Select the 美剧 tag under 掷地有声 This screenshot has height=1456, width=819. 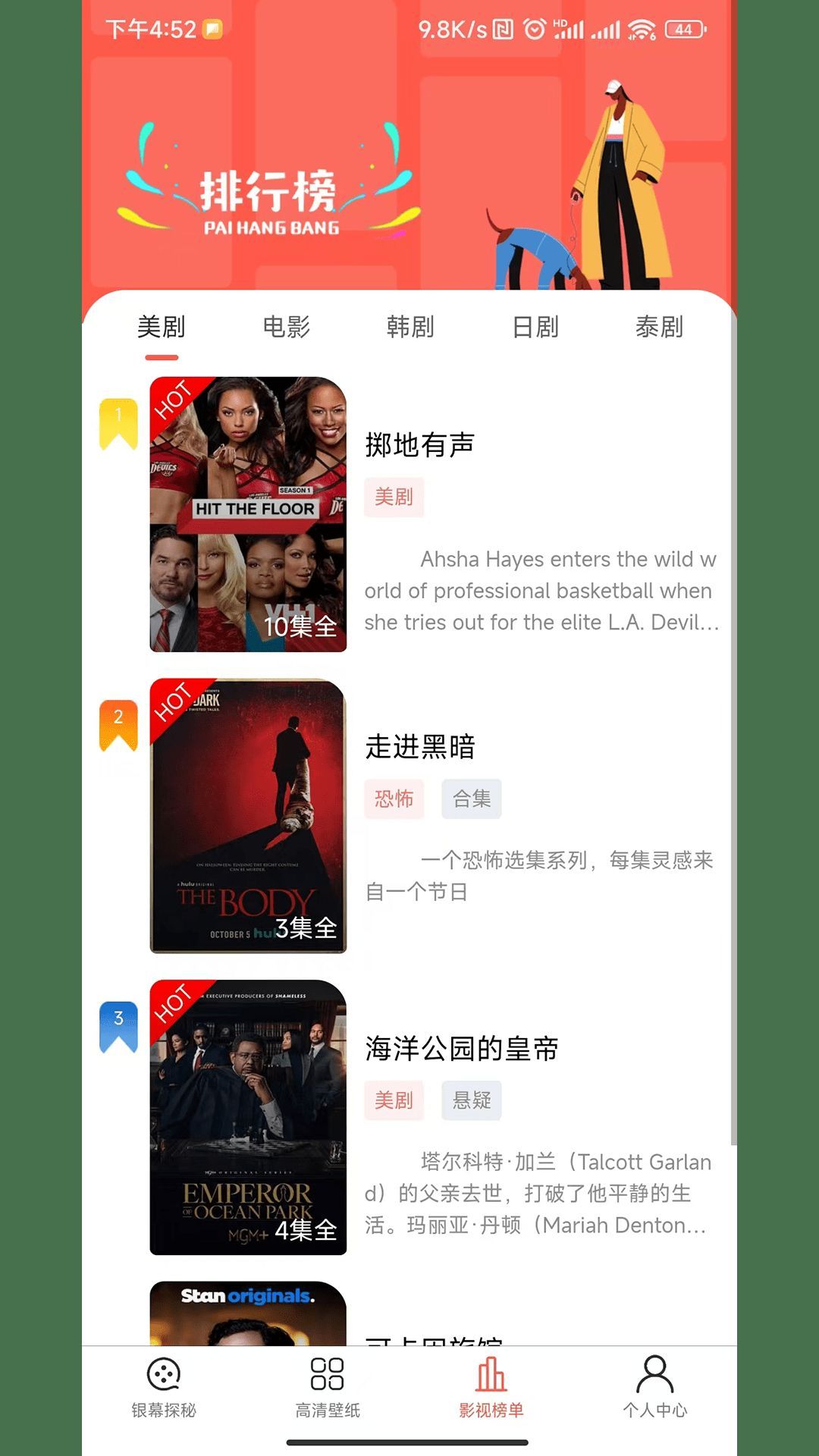coord(394,498)
